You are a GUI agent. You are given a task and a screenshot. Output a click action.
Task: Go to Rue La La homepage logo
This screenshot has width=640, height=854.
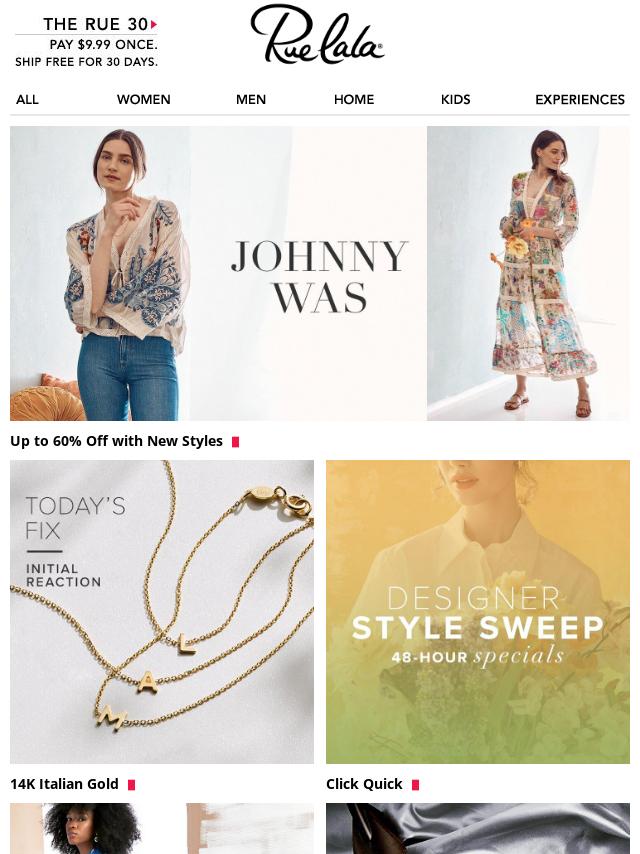(317, 36)
